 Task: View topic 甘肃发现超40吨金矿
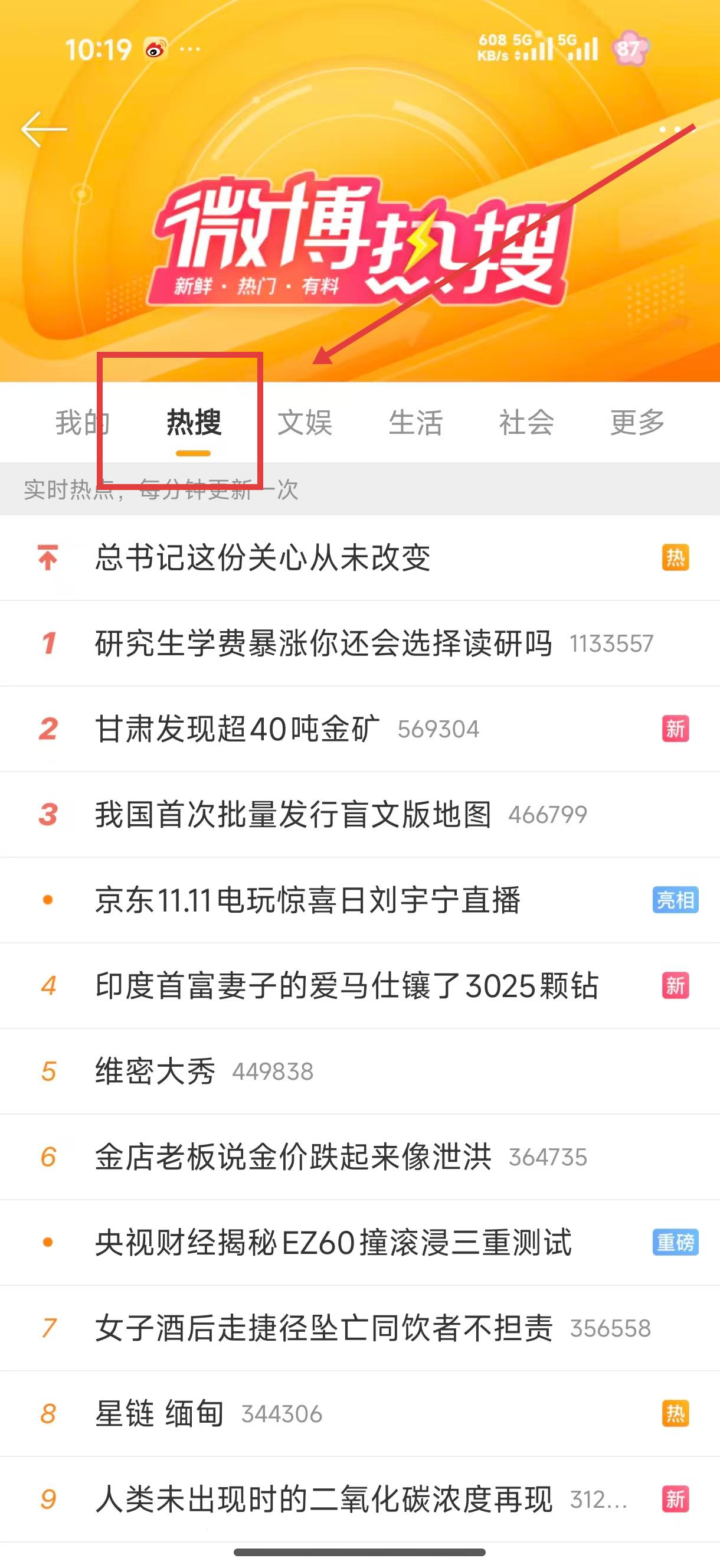(237, 729)
